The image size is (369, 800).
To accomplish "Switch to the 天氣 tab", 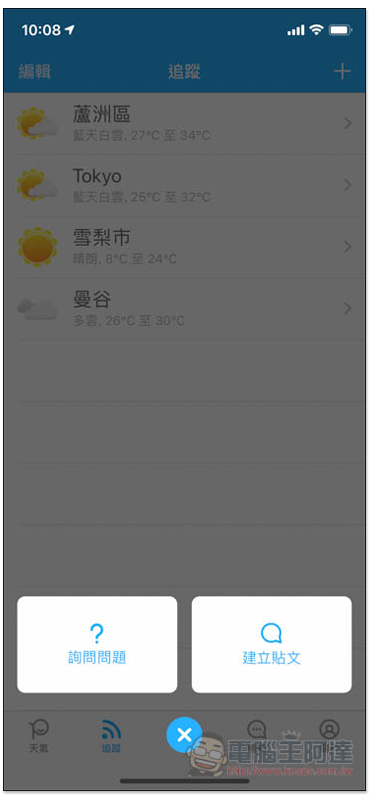I will [39, 737].
